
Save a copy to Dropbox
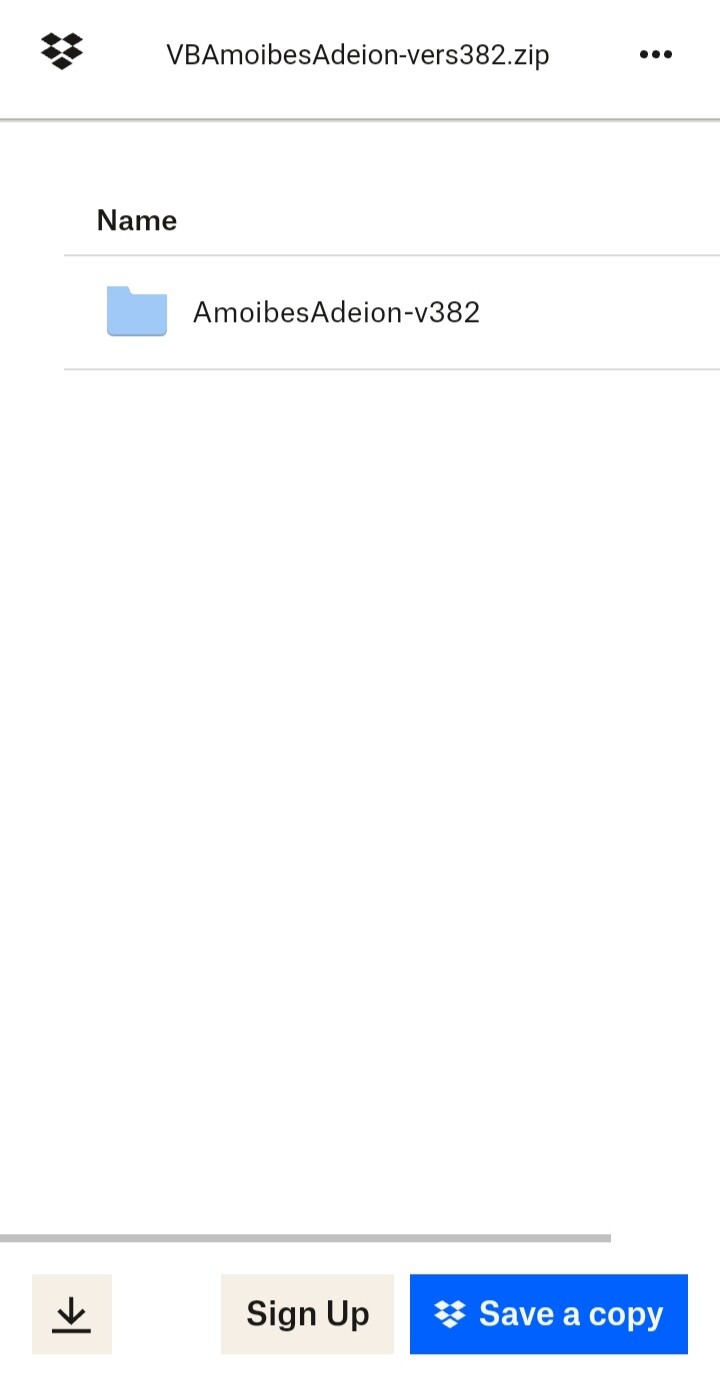click(x=549, y=1314)
